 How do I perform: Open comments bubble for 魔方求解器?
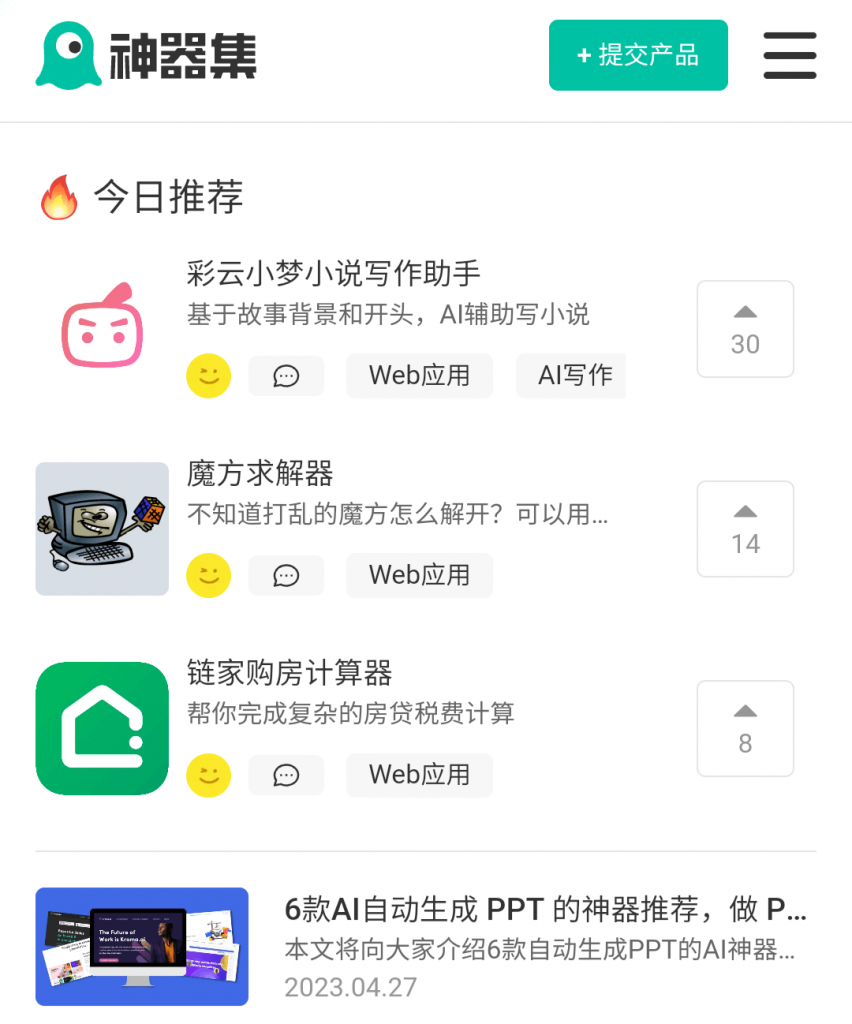[x=286, y=576]
